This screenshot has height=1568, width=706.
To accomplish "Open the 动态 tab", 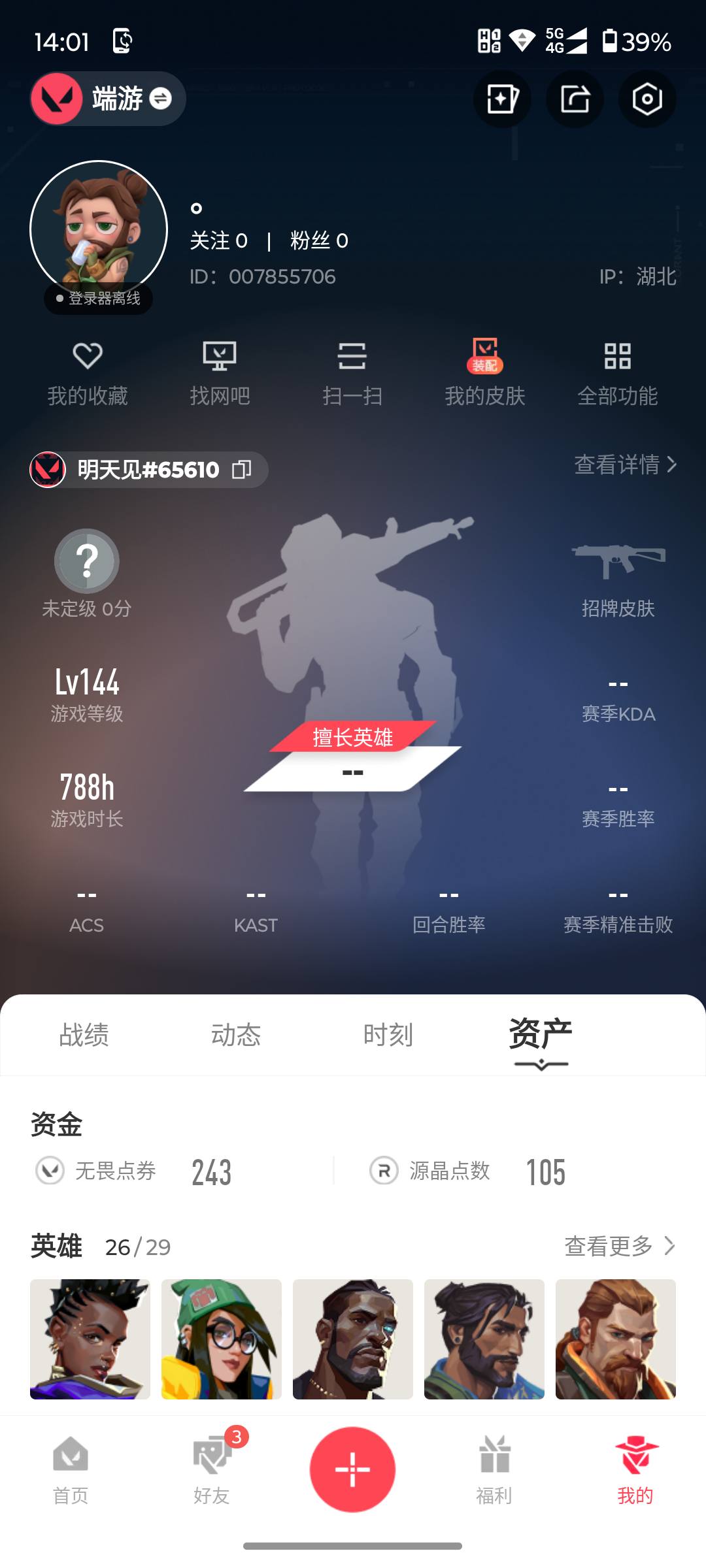I will 237,1036.
